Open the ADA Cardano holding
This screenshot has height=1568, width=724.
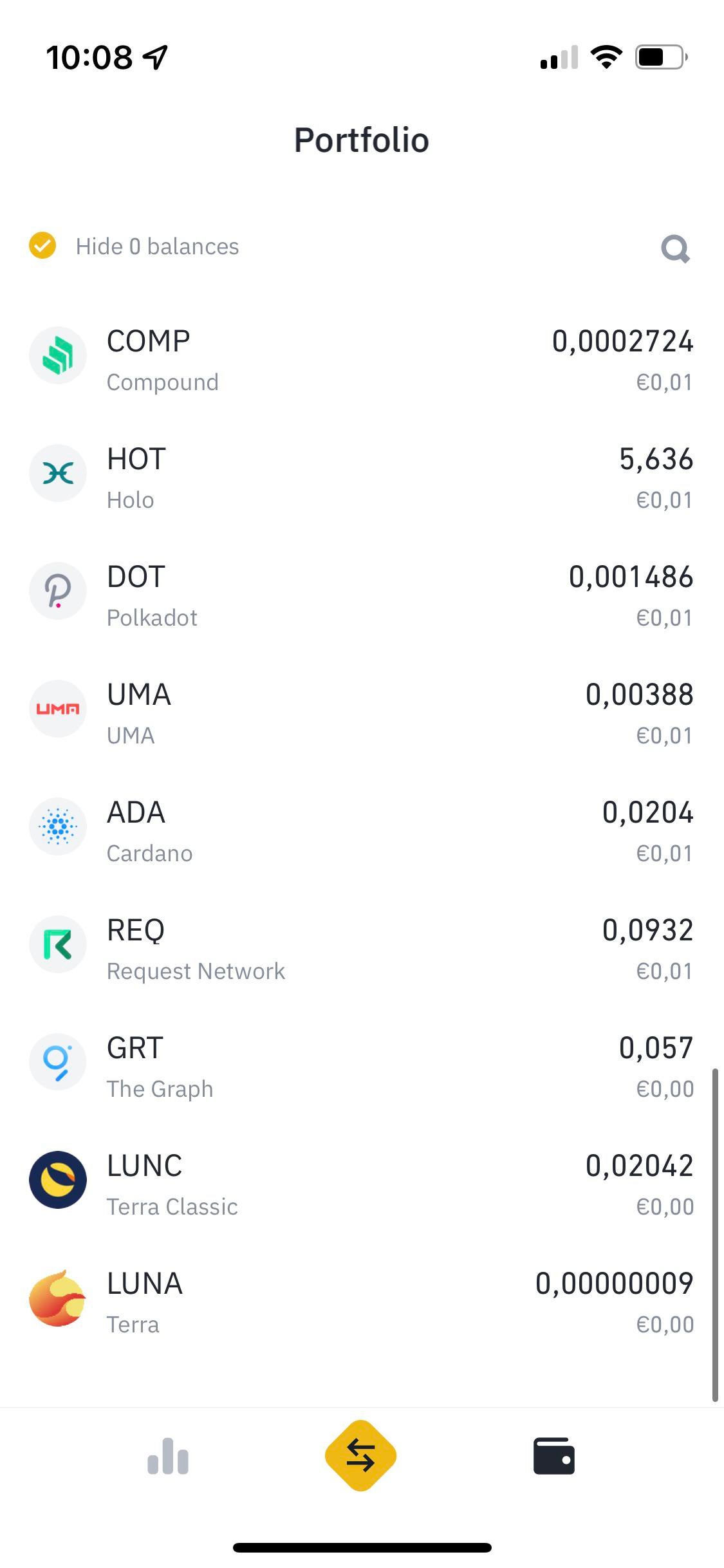[x=362, y=832]
